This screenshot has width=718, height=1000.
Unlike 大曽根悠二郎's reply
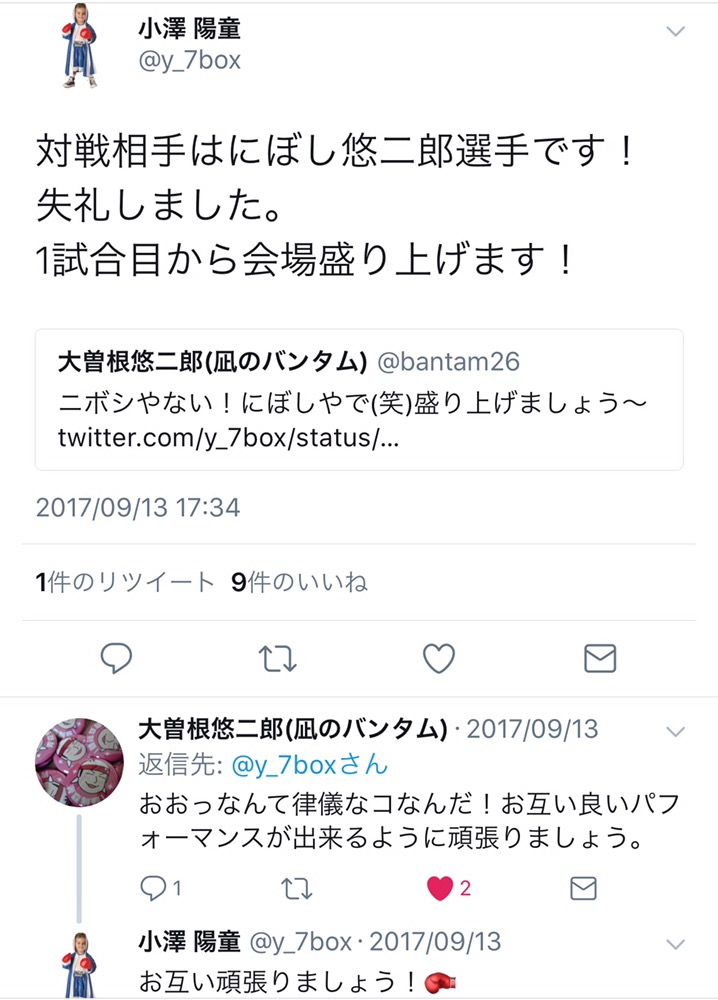(x=441, y=887)
